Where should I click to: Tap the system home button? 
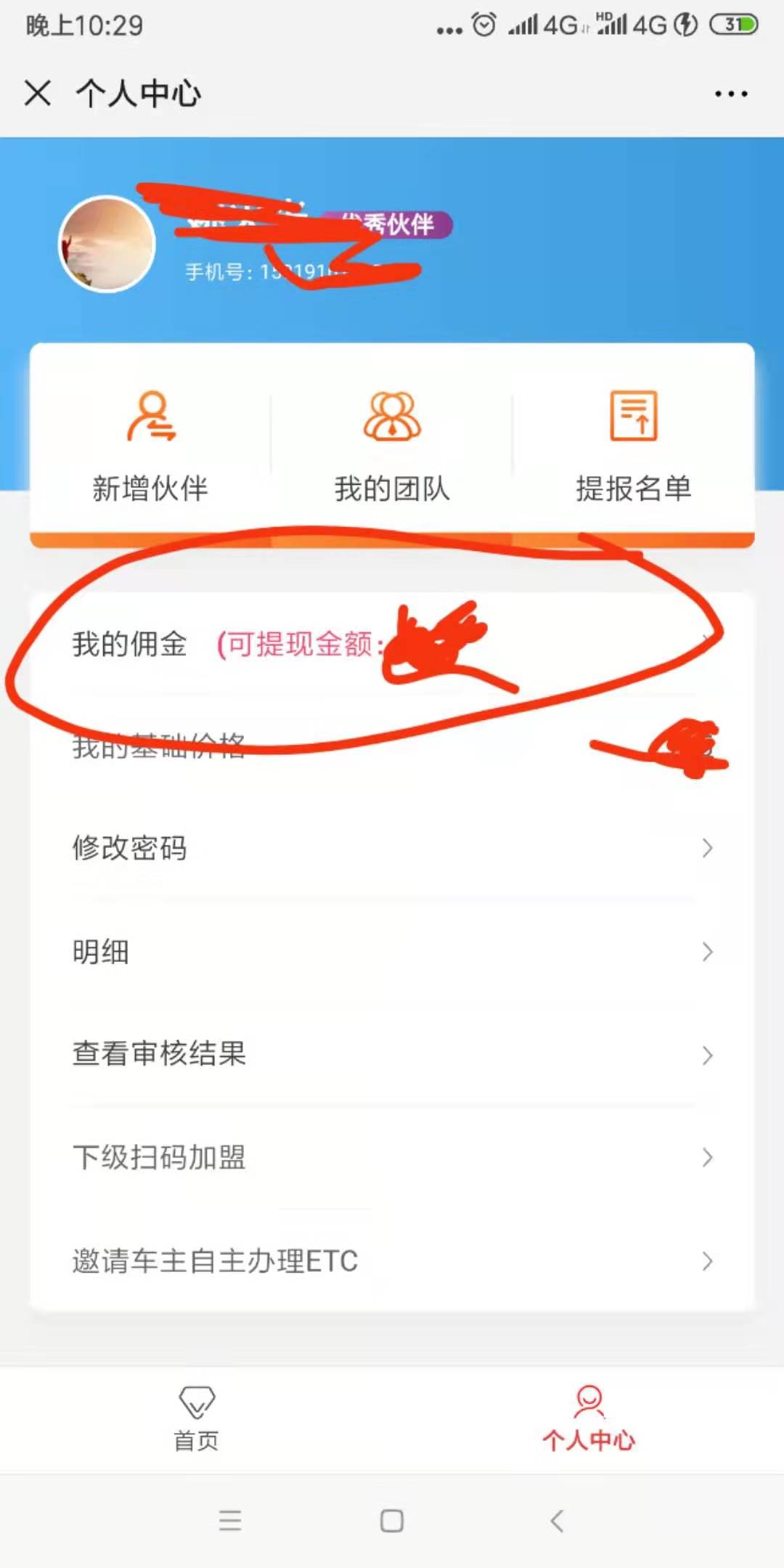coord(392,1520)
